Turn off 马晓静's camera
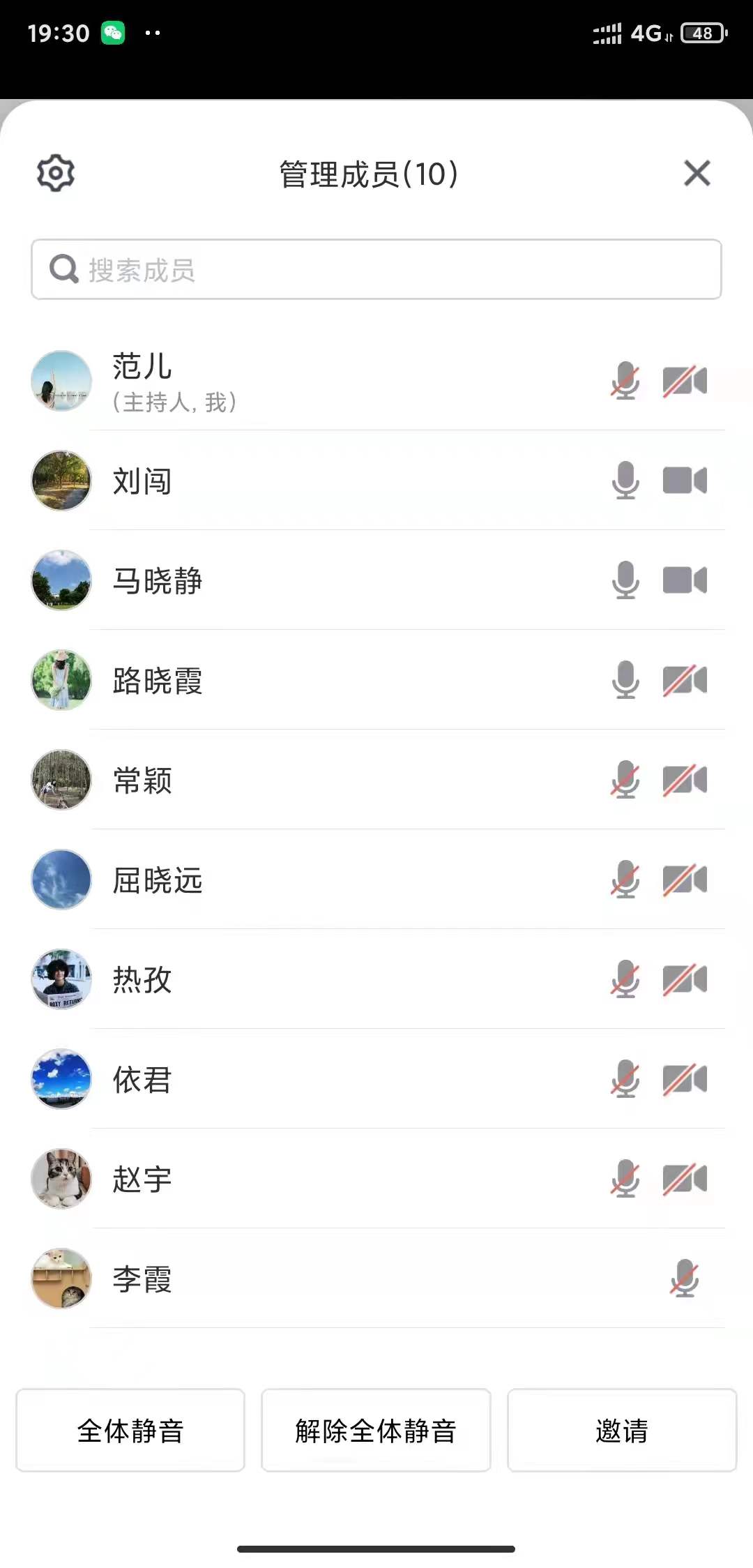This screenshot has width=753, height=1568. (x=685, y=580)
